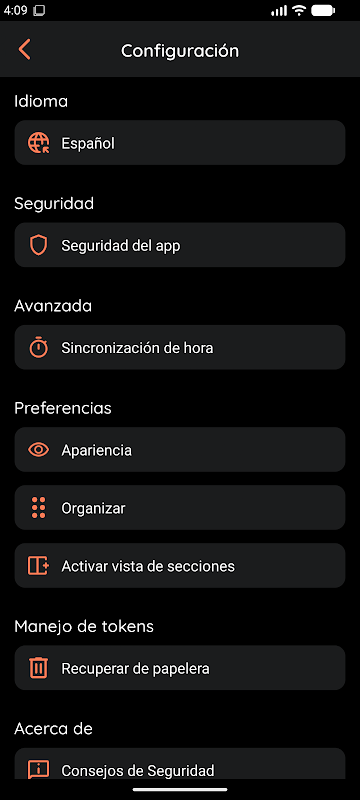Select Sincronización de hora
Image resolution: width=360 pixels, height=800 pixels.
pos(179,347)
